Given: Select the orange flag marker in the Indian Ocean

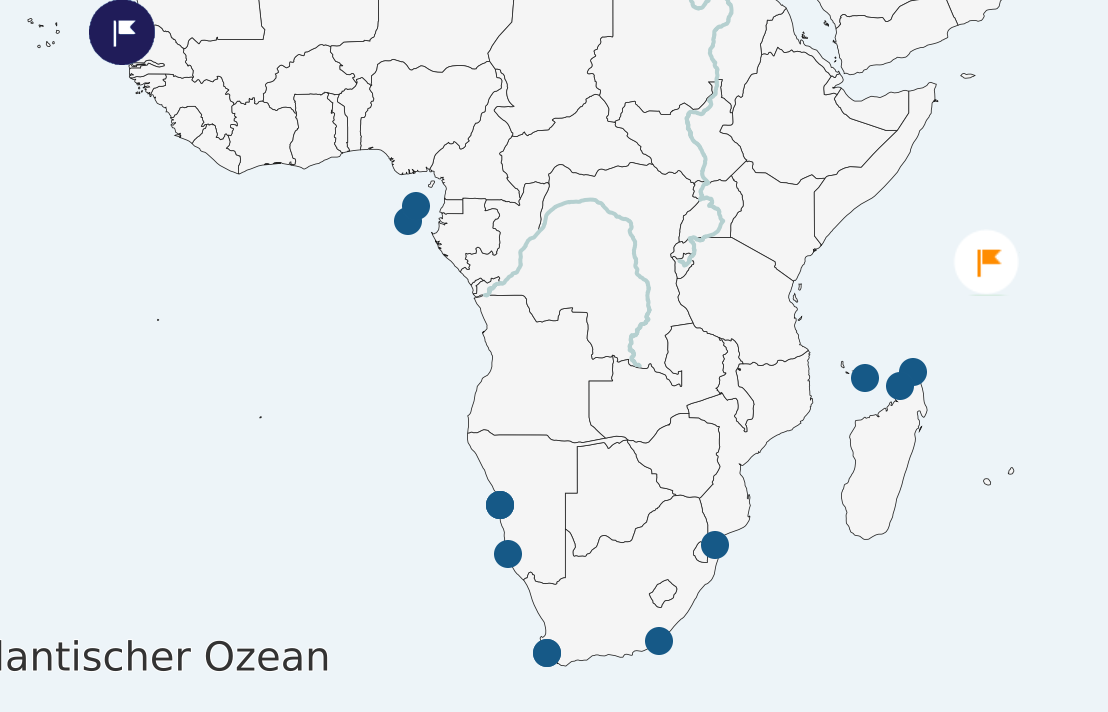Looking at the screenshot, I should [x=986, y=262].
